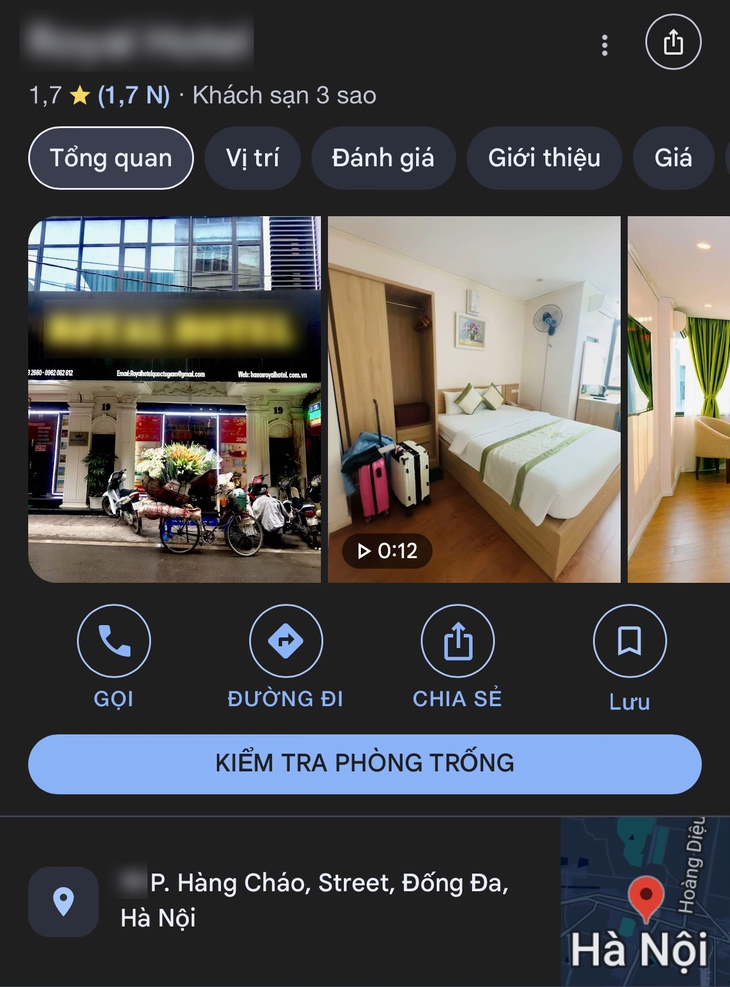Tap the KIỂM TRA PHÒNG TRỐNG button
This screenshot has width=730, height=987.
tap(365, 763)
